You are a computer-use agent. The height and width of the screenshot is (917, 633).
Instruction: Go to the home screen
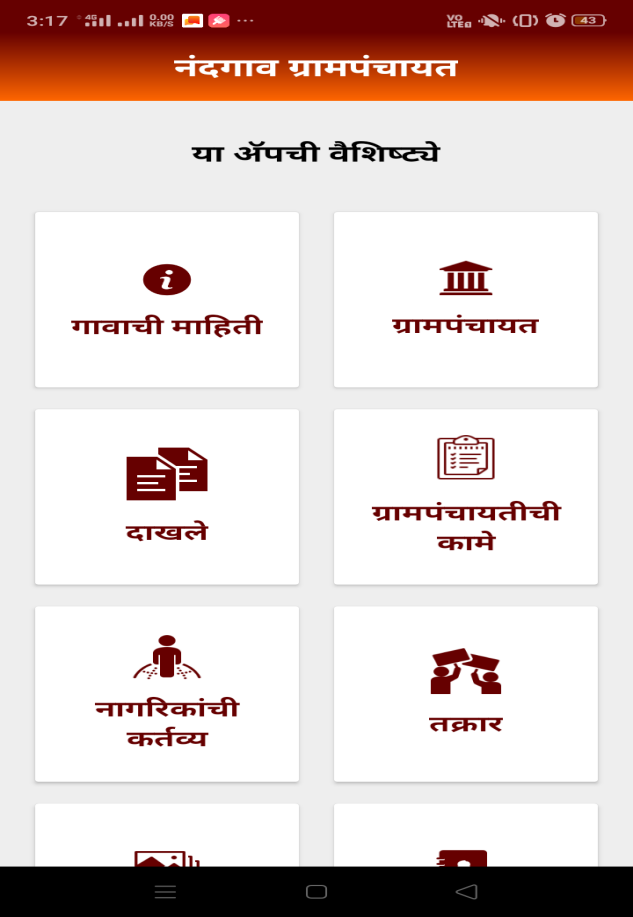tap(316, 891)
